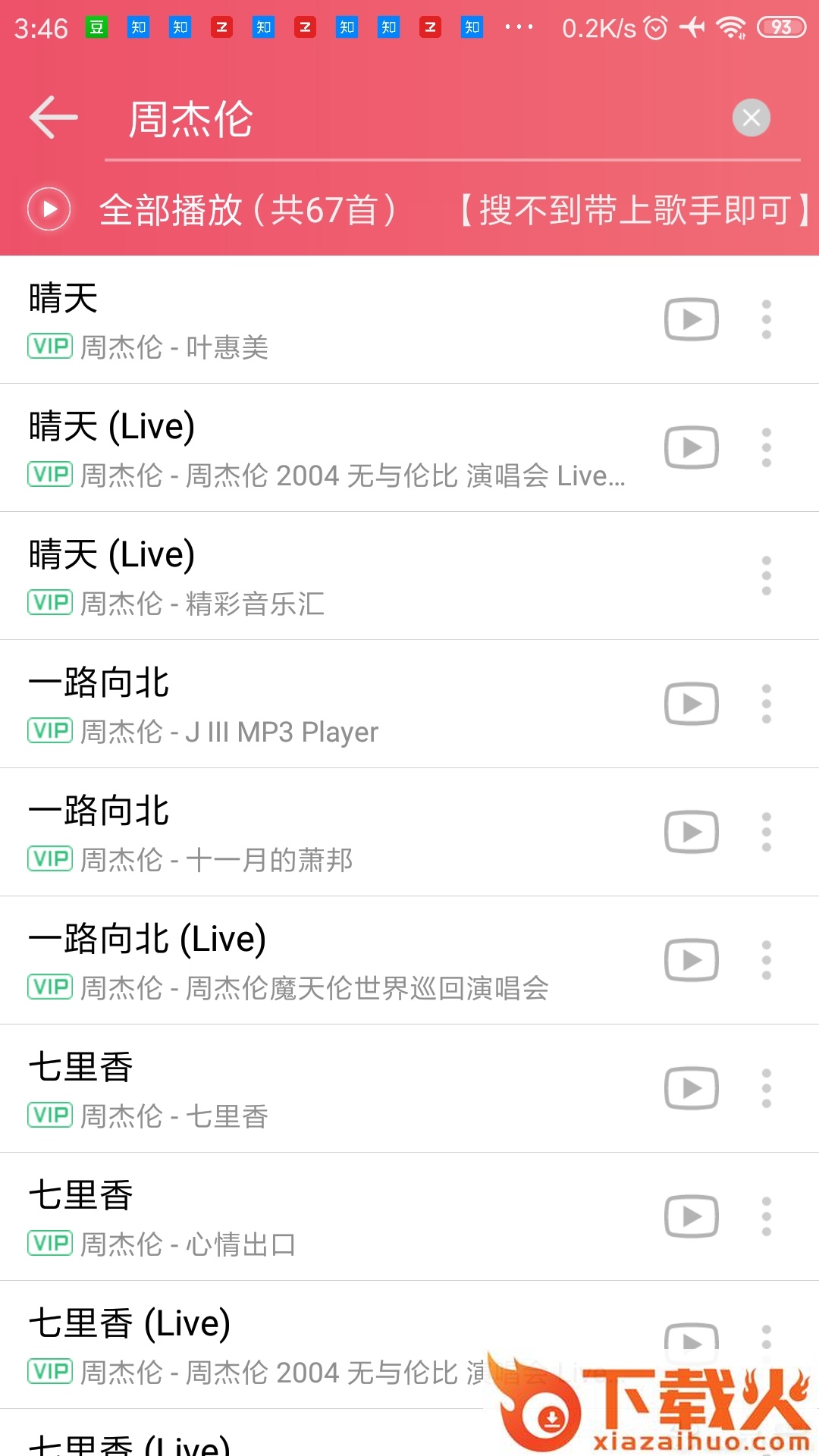The width and height of the screenshot is (819, 1456).
Task: Open more options for 七里香 from 心情出口
Action: [767, 1216]
